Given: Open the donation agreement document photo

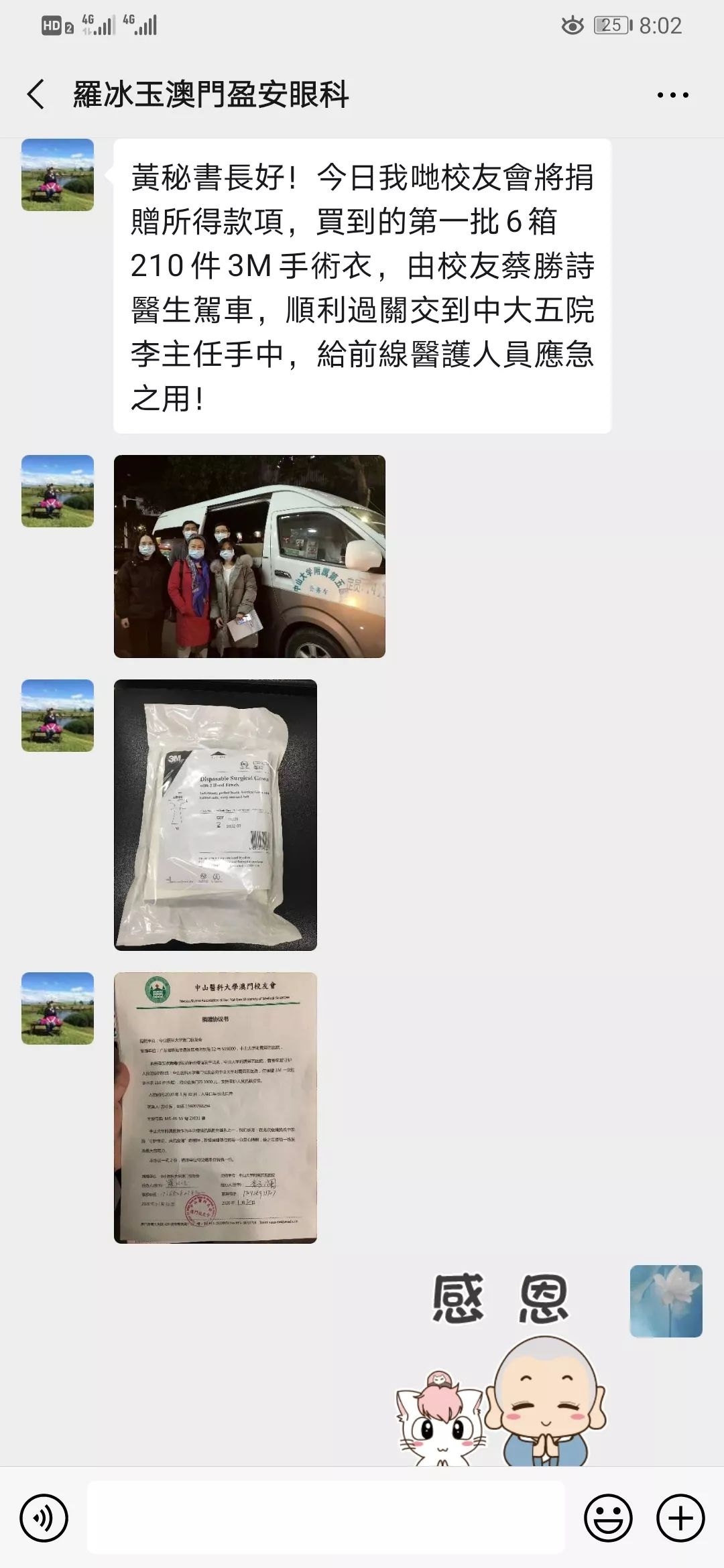Looking at the screenshot, I should pyautogui.click(x=215, y=1108).
